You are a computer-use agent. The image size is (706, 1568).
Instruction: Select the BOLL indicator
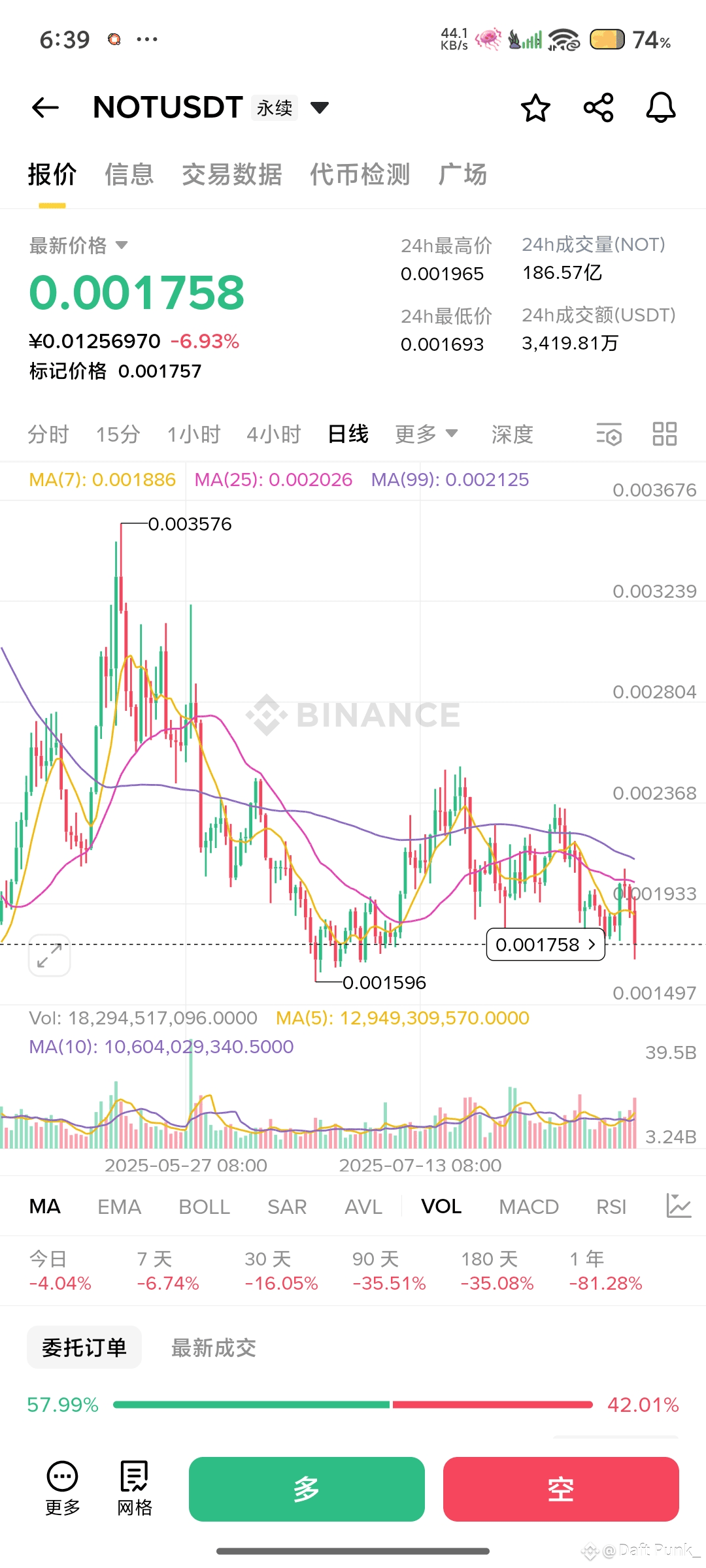205,1207
